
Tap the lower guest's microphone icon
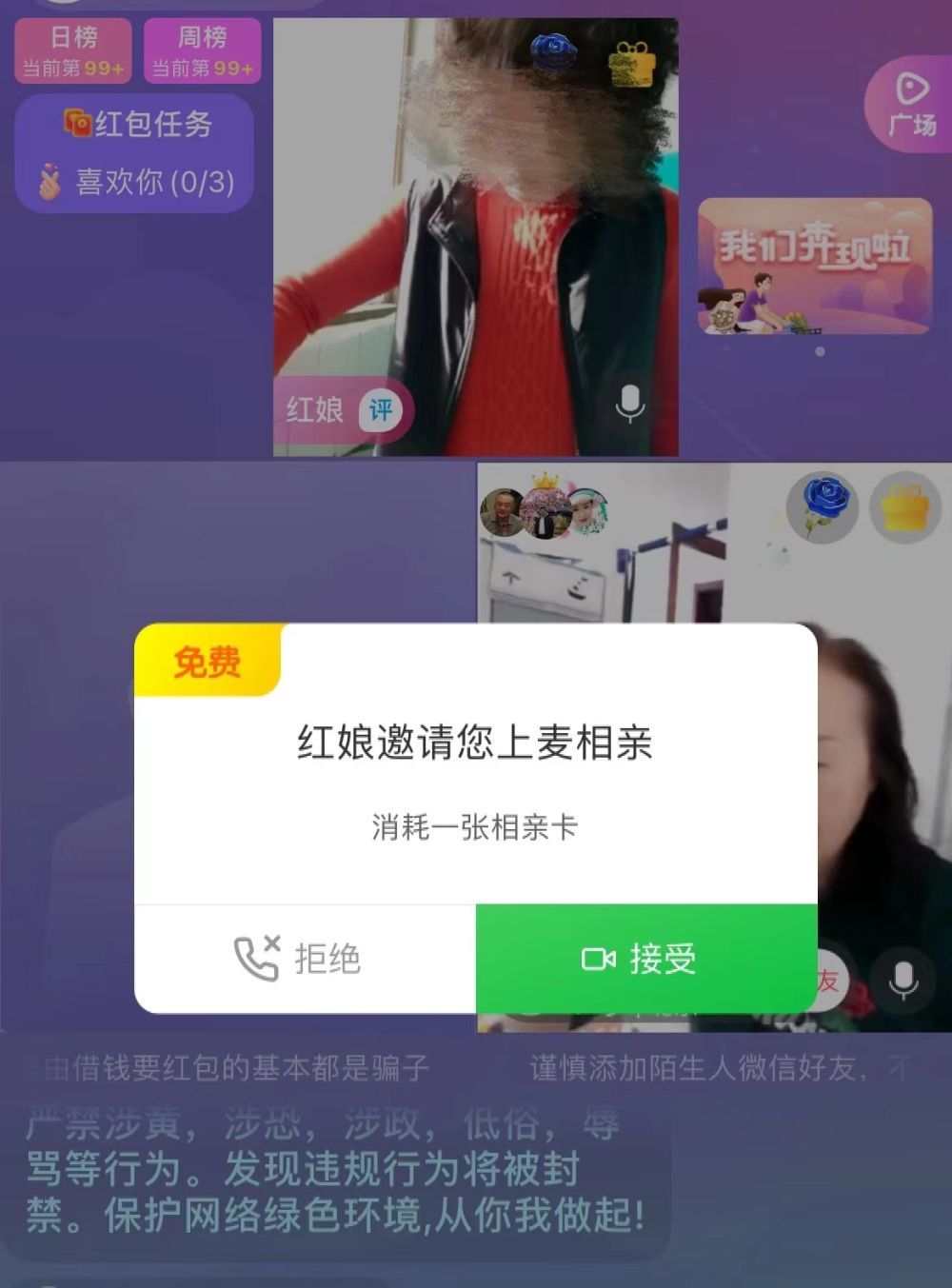pyautogui.click(x=902, y=981)
